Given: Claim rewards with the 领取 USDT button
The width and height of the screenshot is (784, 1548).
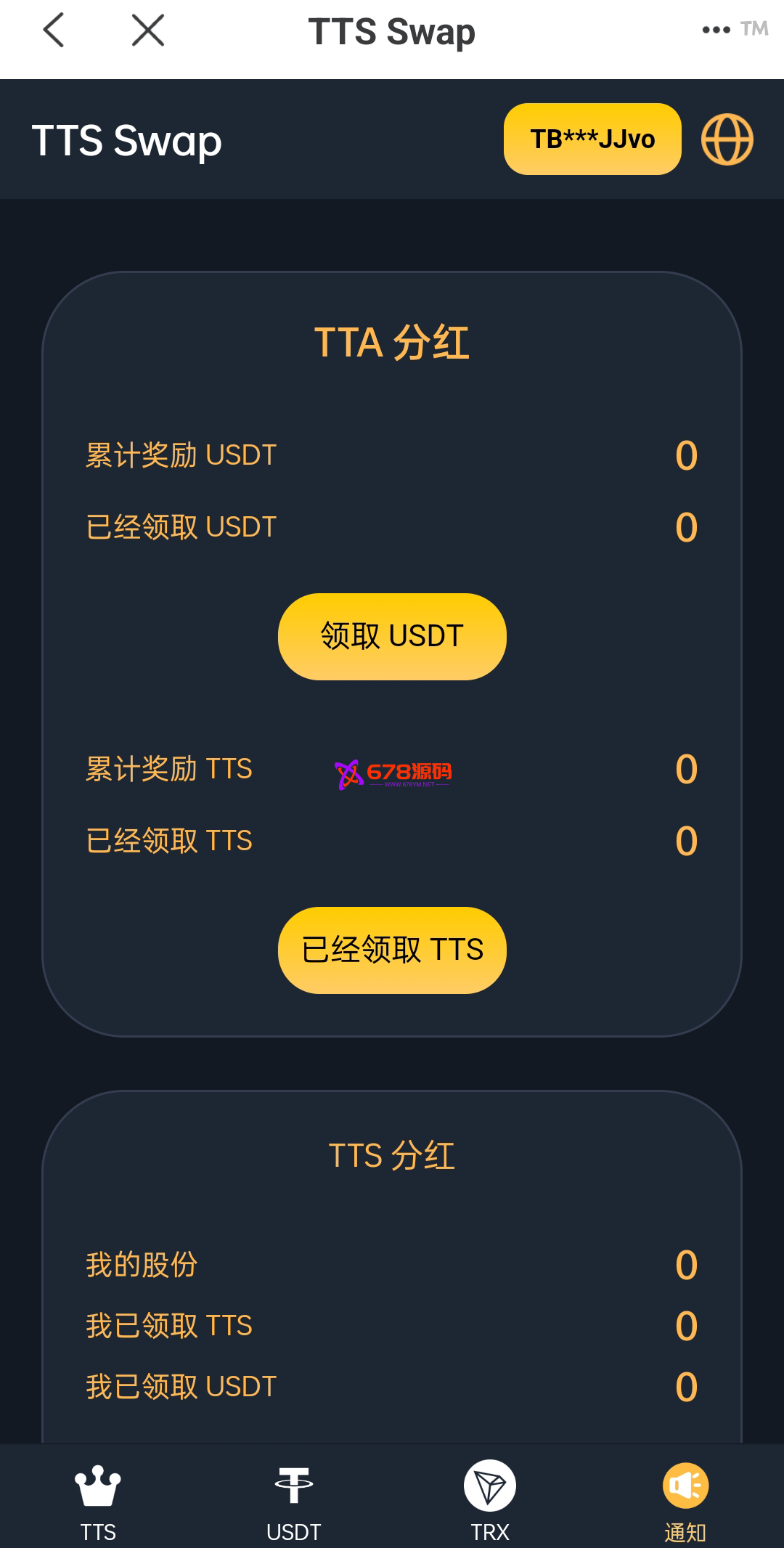Looking at the screenshot, I should coord(392,637).
